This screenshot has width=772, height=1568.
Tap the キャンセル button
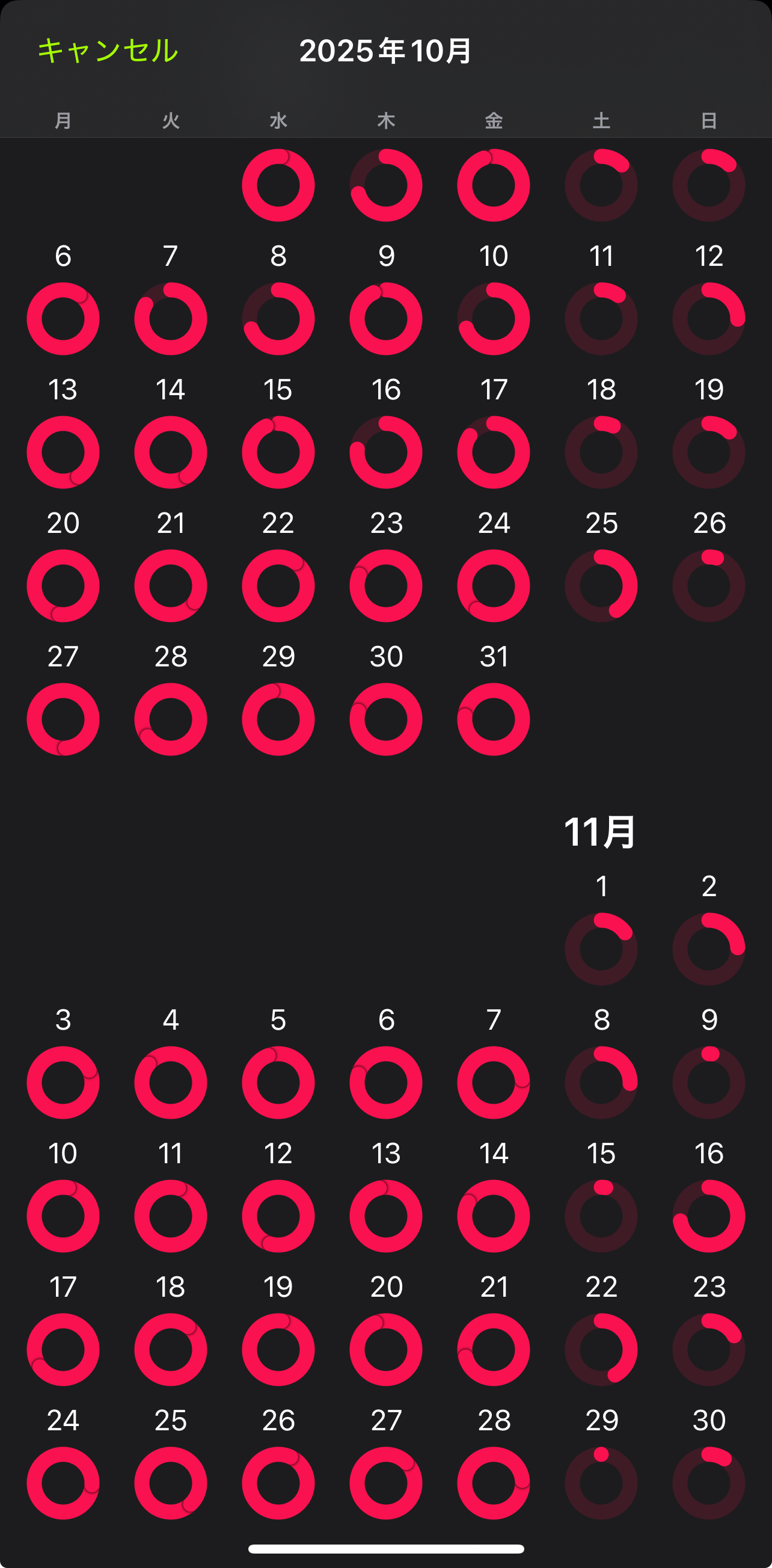pyautogui.click(x=108, y=51)
